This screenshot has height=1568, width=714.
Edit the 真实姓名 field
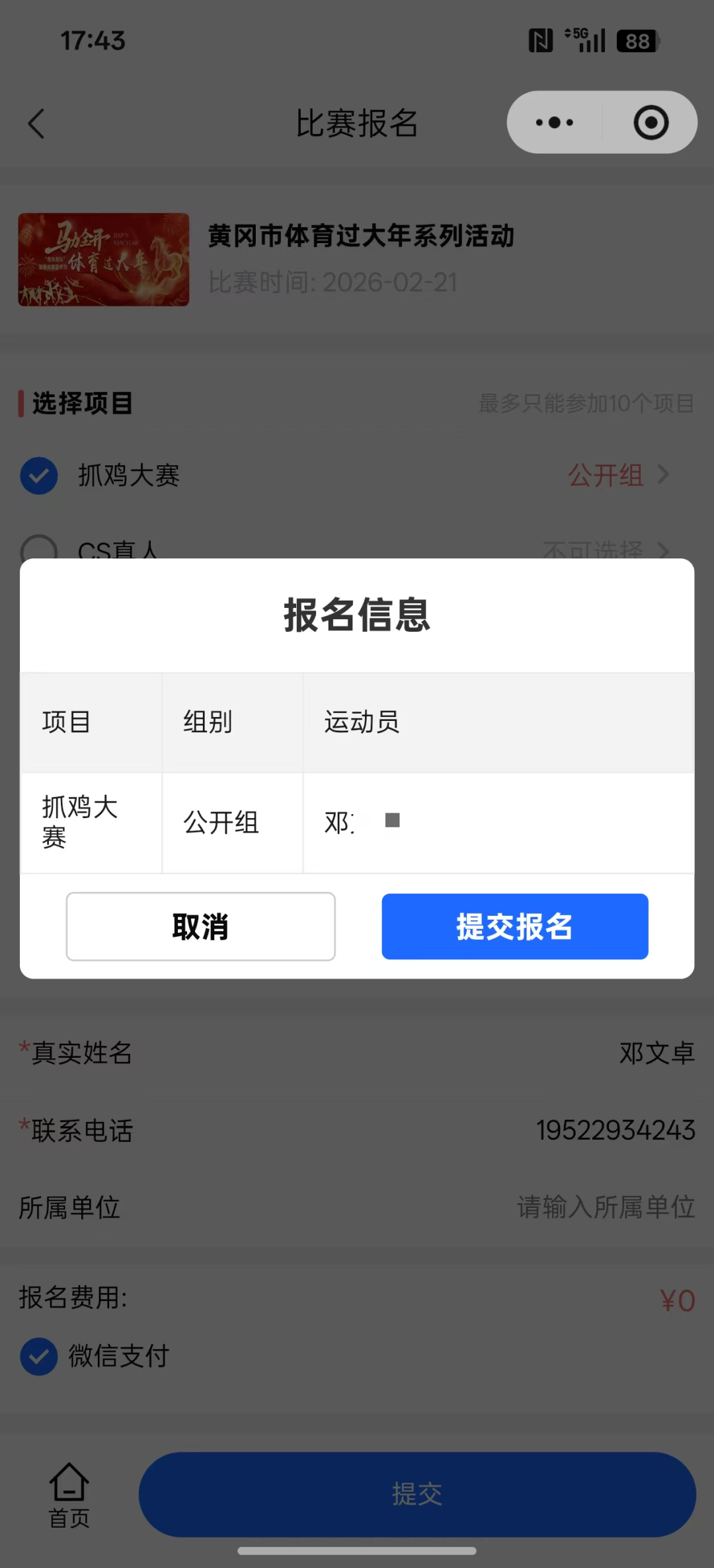point(656,1053)
